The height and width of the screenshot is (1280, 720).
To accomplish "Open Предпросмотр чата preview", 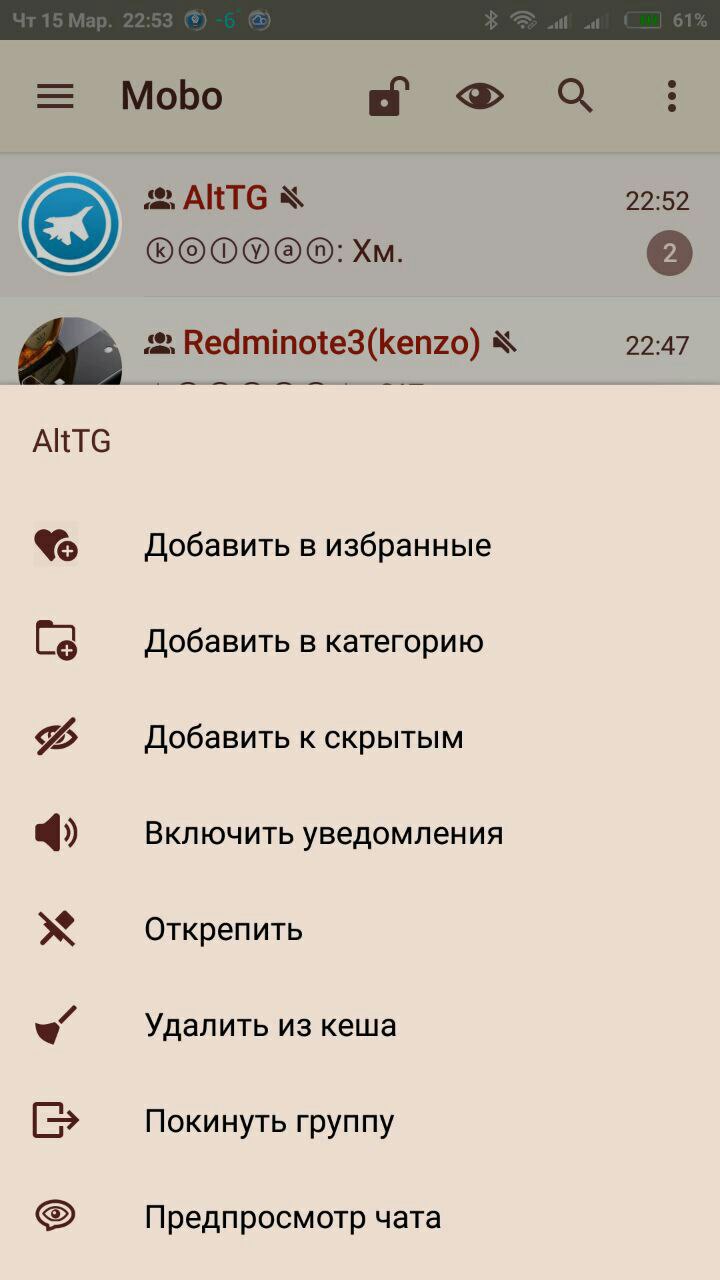I will pos(292,1218).
